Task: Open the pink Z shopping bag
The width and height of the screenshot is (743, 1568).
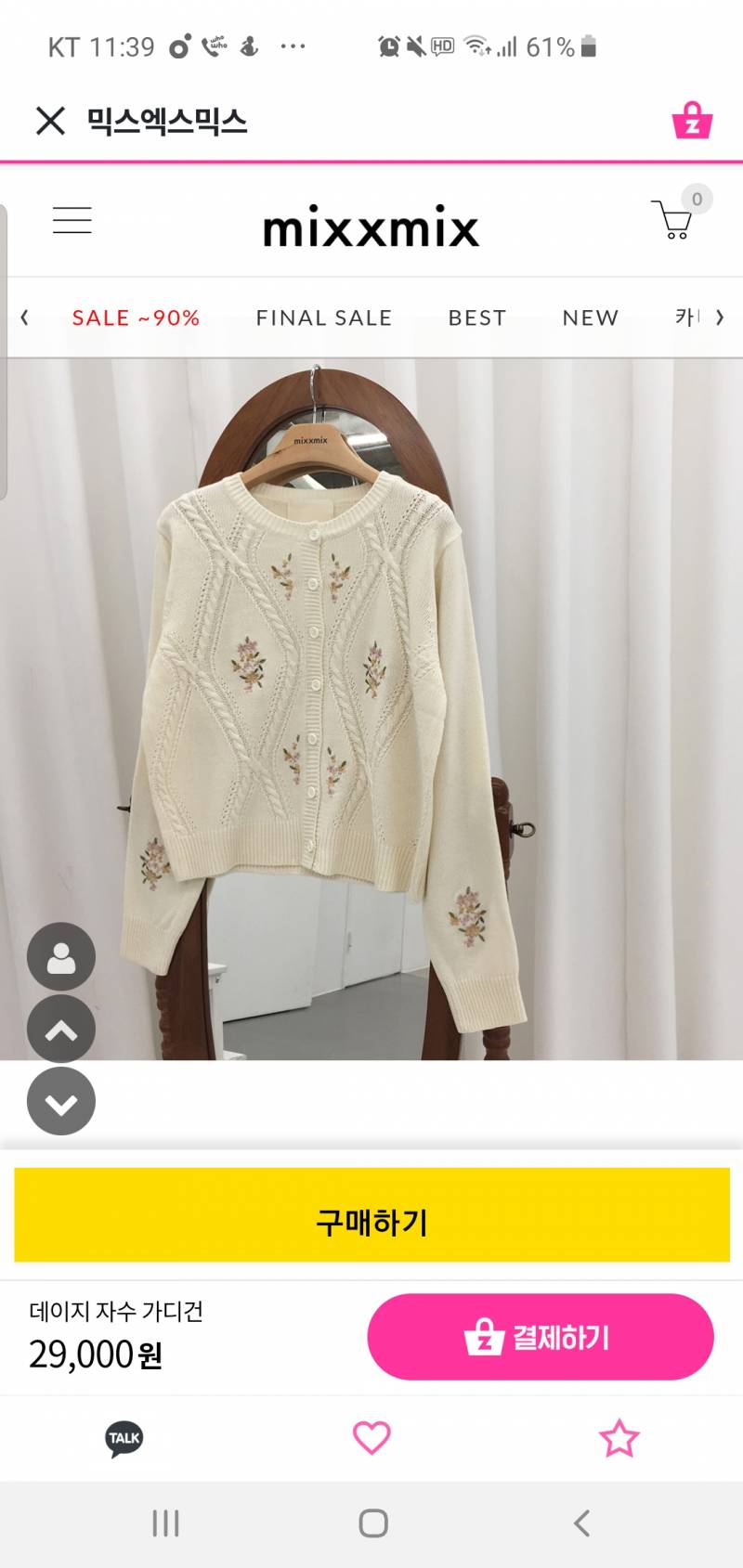Action: coord(692,121)
